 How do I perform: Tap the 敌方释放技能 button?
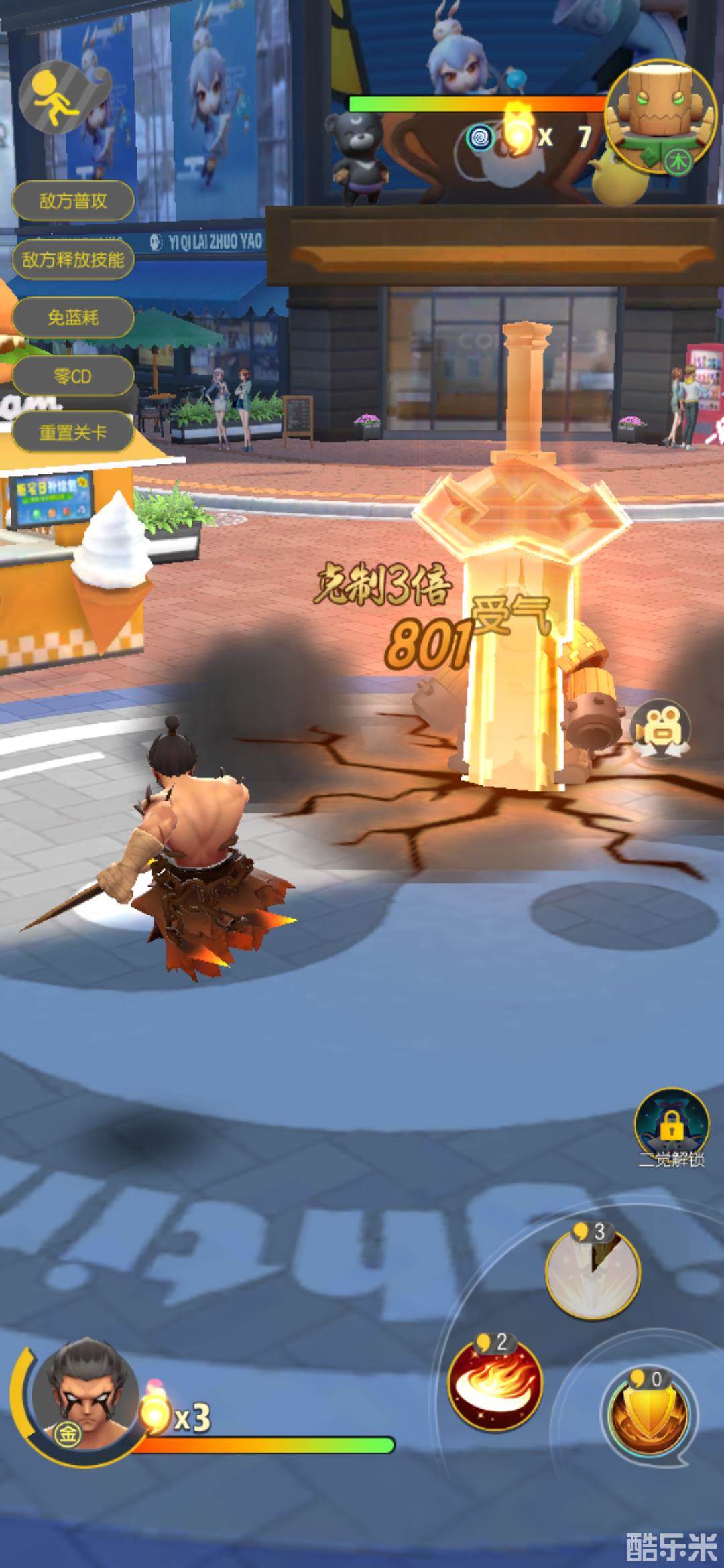(73, 259)
